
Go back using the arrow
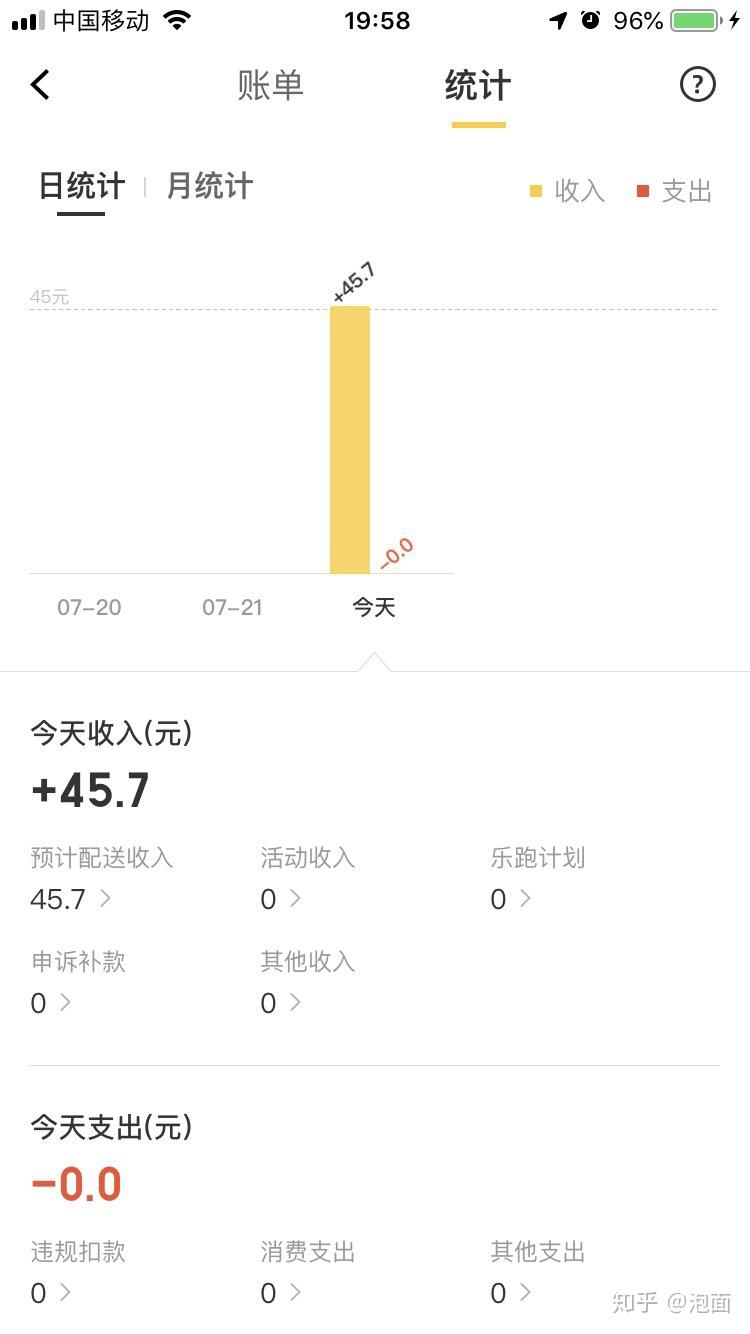coord(40,85)
